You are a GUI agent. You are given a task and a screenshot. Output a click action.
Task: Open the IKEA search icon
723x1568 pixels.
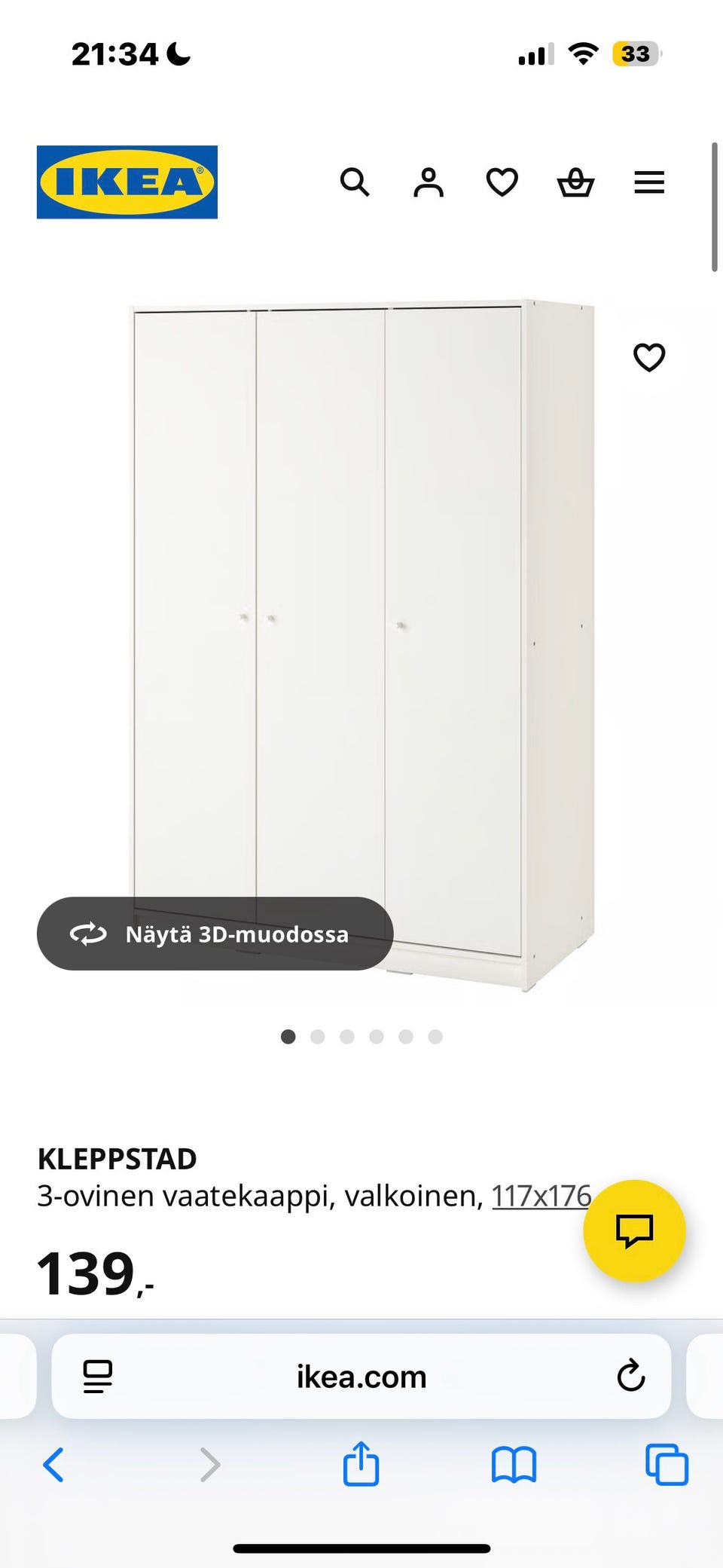(355, 182)
